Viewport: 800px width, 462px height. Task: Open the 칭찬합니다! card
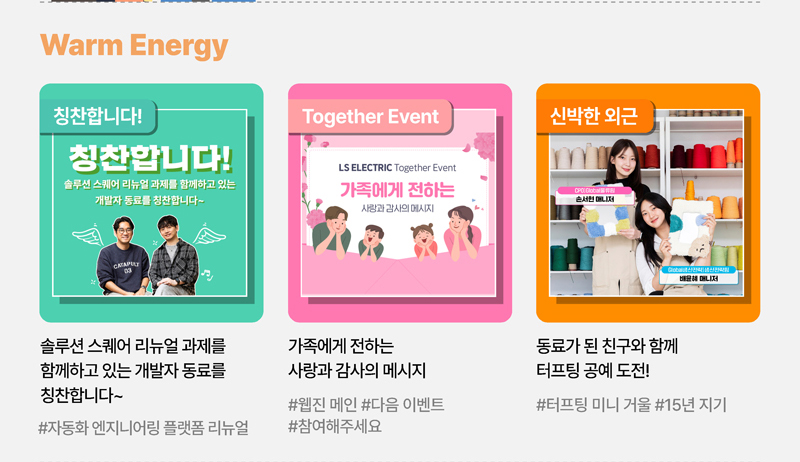151,204
